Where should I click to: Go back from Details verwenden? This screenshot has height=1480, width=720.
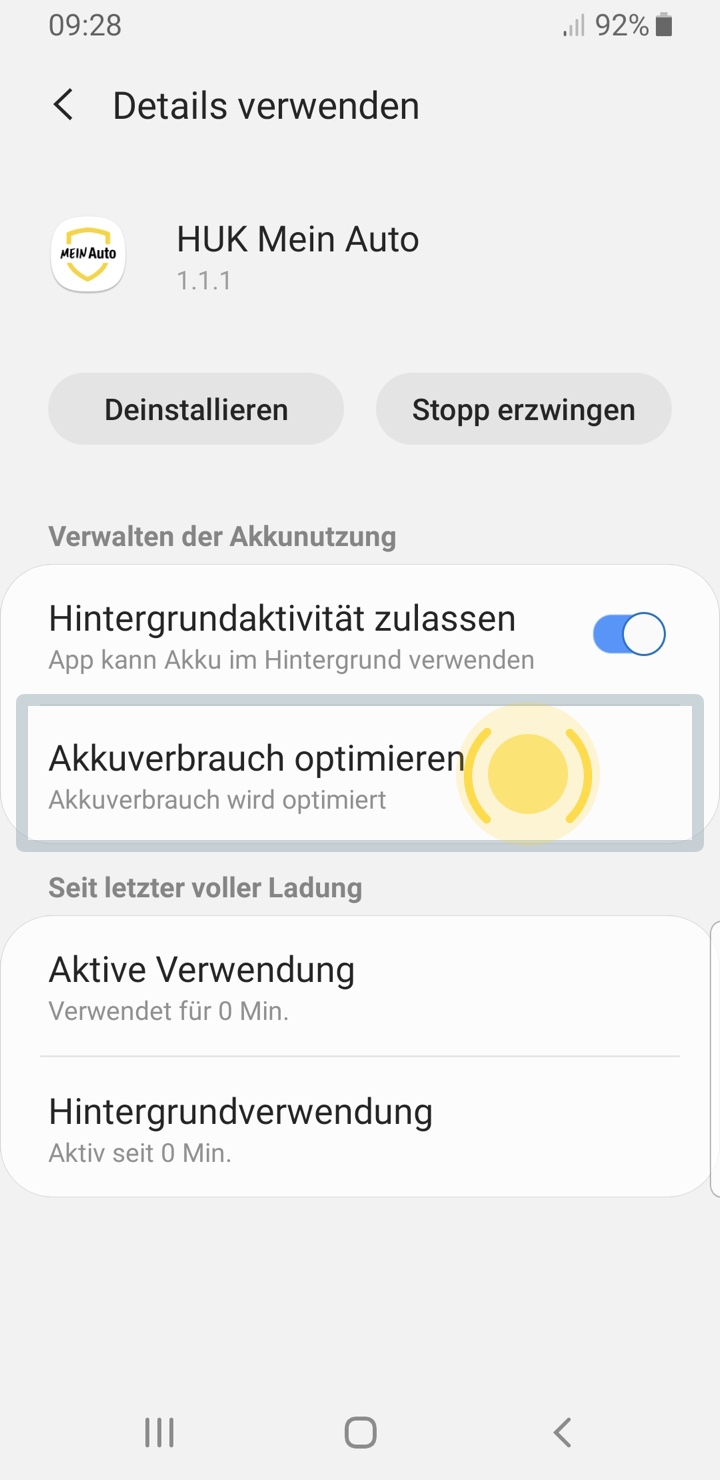[x=64, y=105]
